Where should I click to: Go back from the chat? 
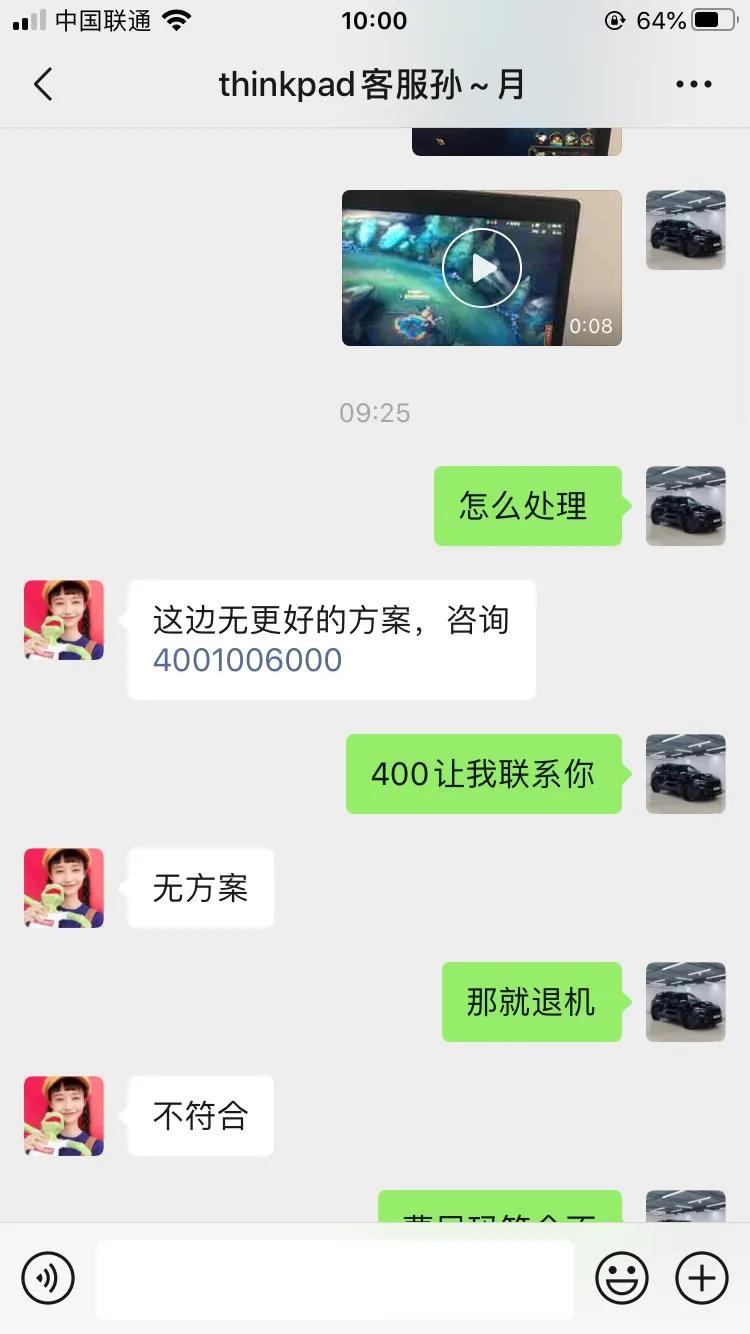coord(43,85)
